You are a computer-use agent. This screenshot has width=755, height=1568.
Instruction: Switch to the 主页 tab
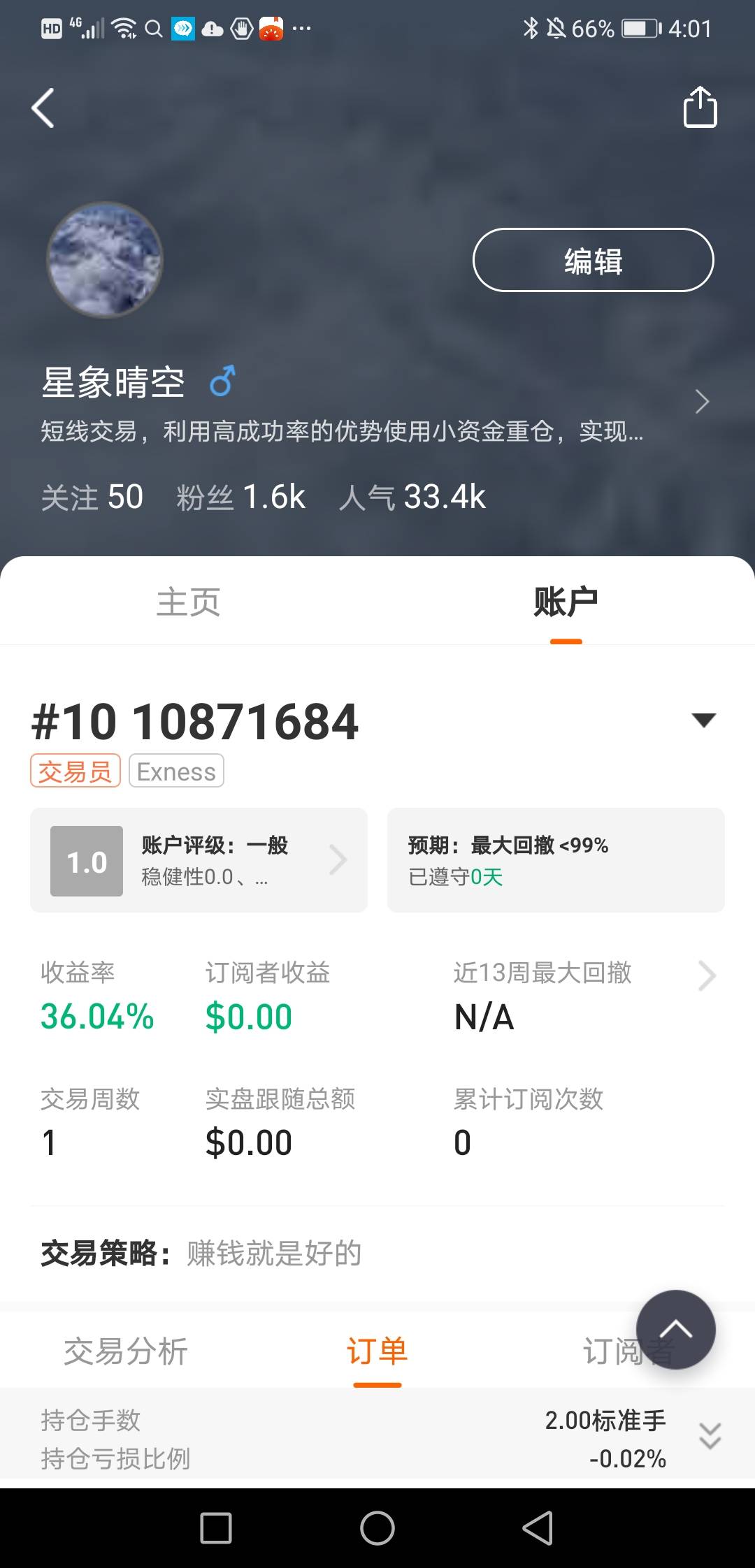coord(188,602)
